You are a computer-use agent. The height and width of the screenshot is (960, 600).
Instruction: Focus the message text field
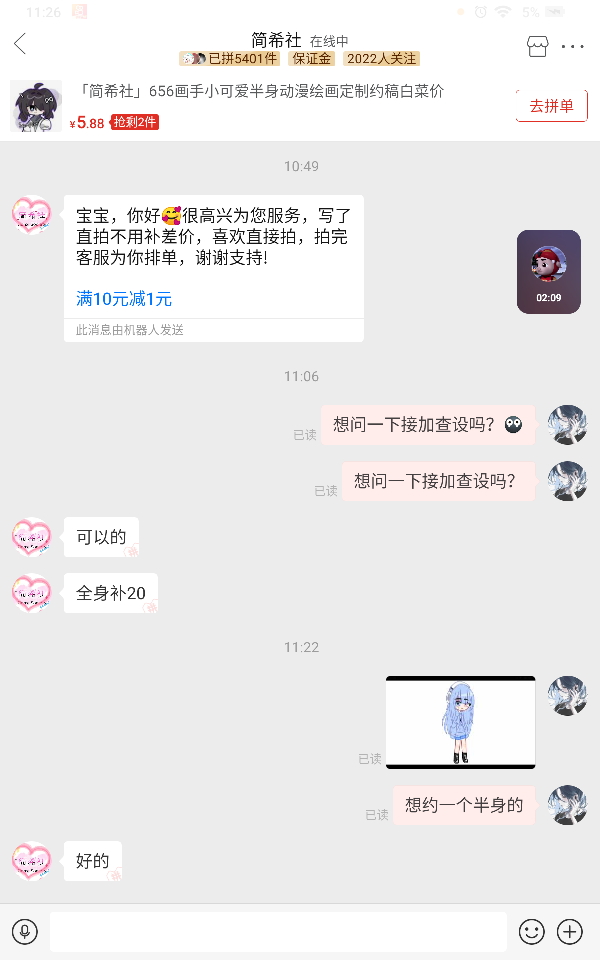click(x=278, y=931)
